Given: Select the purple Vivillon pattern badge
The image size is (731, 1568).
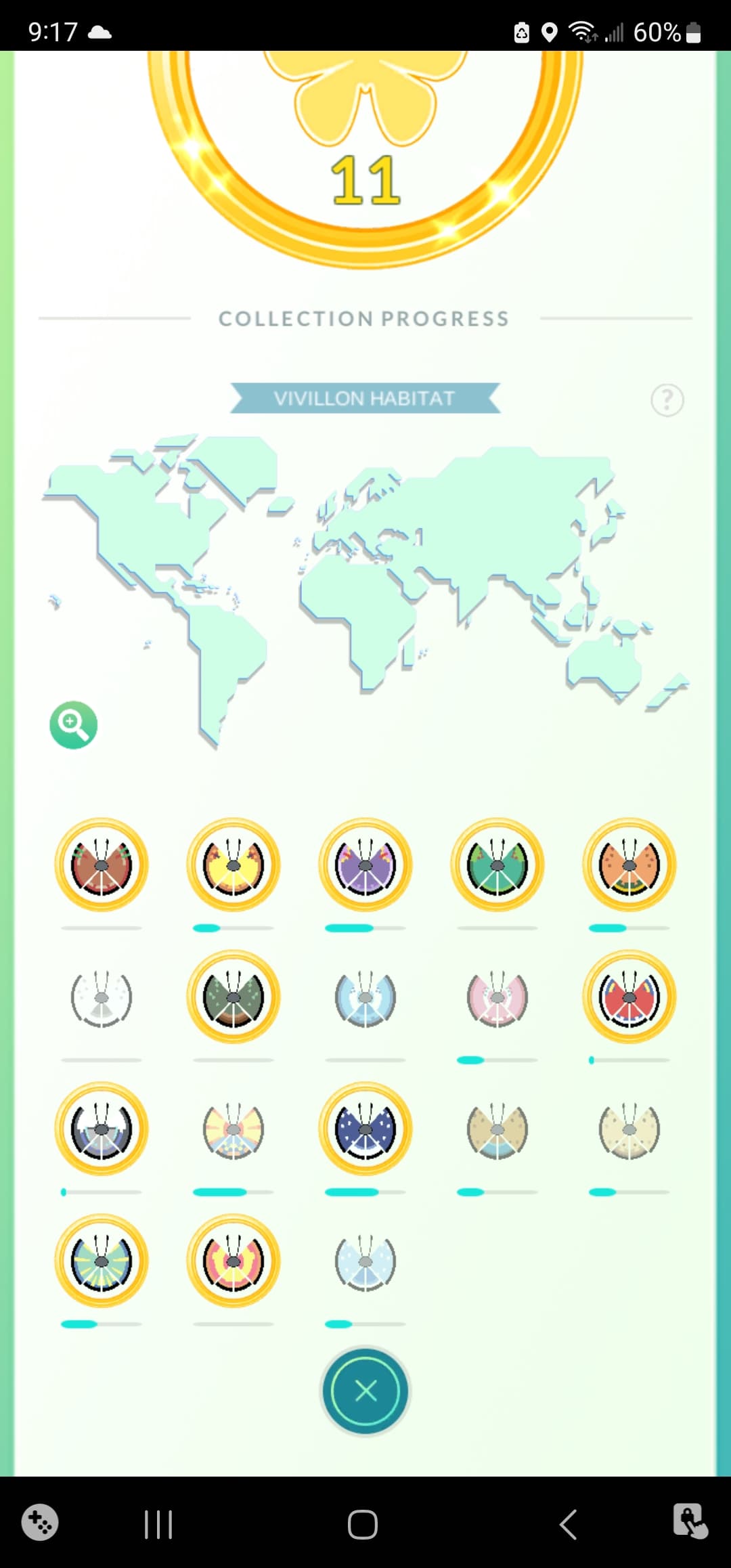Looking at the screenshot, I should (365, 865).
